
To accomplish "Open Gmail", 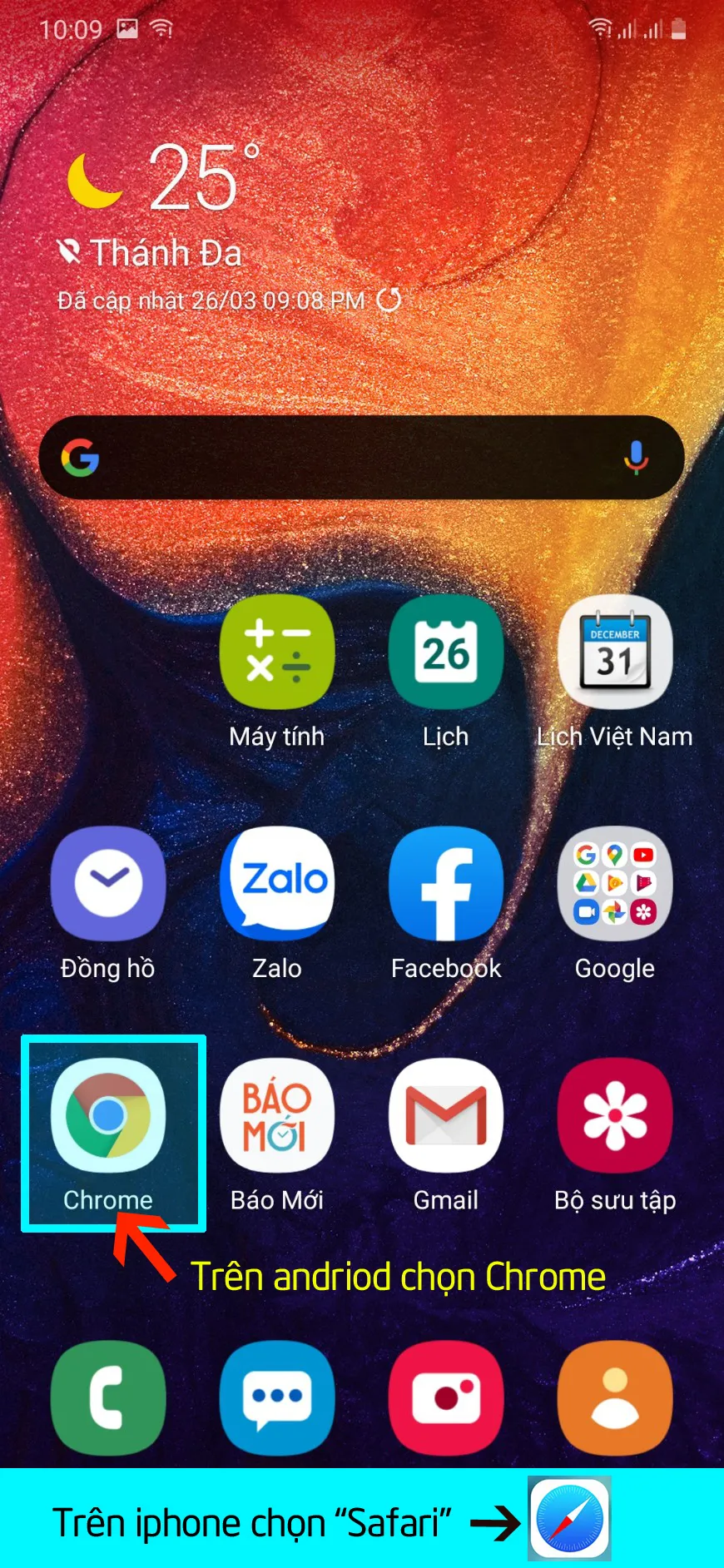I will tap(446, 1115).
